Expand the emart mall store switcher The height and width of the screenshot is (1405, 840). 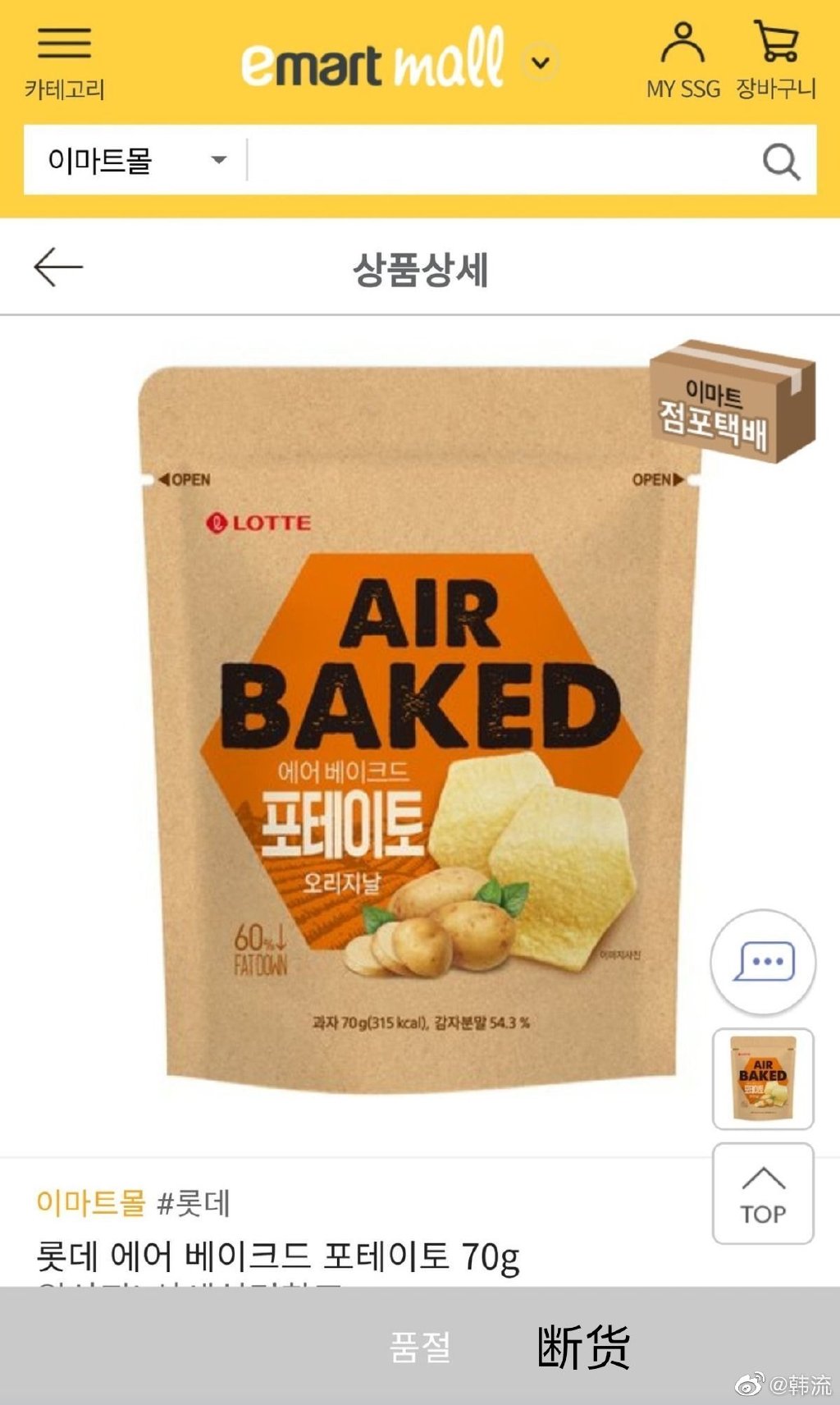coord(541,62)
